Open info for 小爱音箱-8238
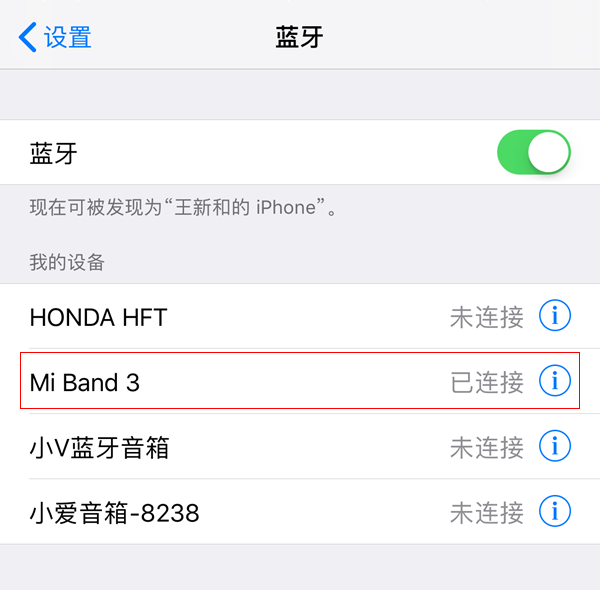Image resolution: width=600 pixels, height=590 pixels. coord(555,511)
